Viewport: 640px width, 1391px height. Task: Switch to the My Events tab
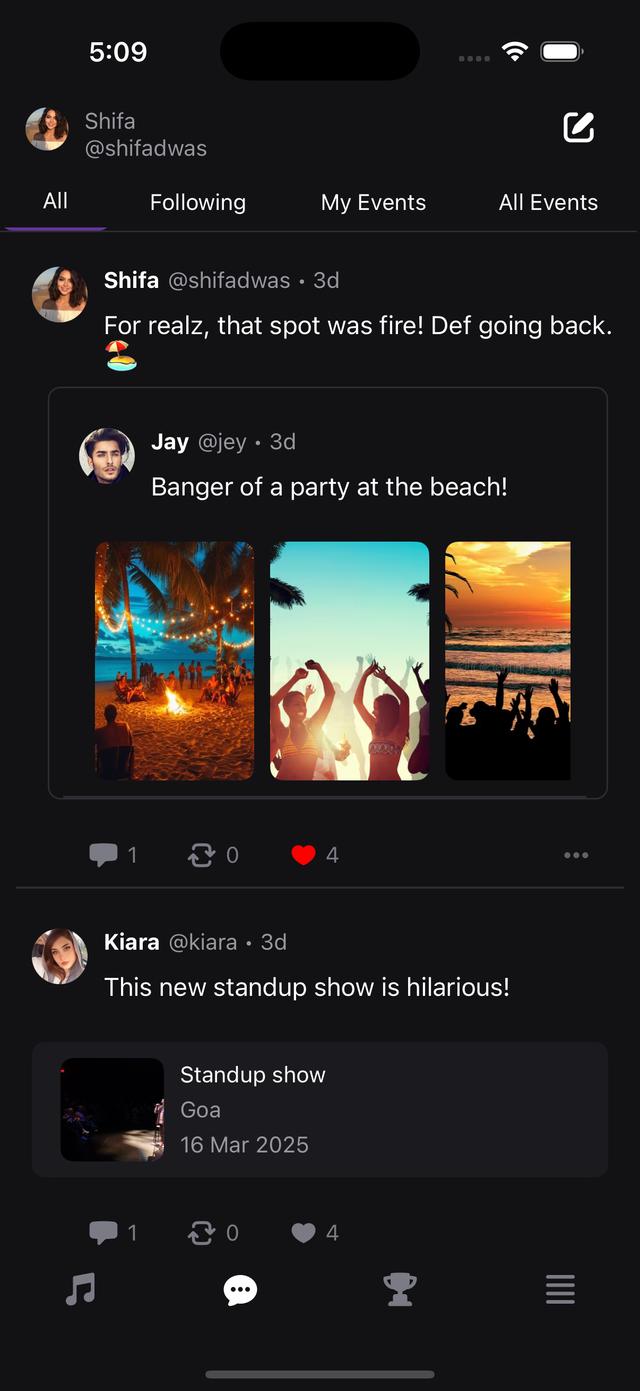coord(373,203)
